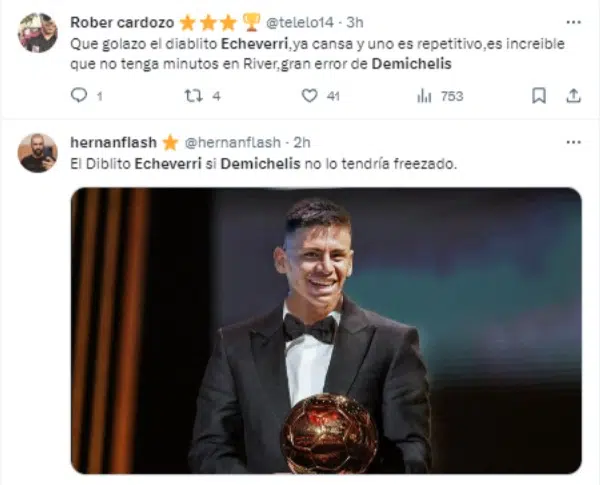Bookmark Rober cardozo's tweet
This screenshot has width=600, height=485.
[x=538, y=96]
